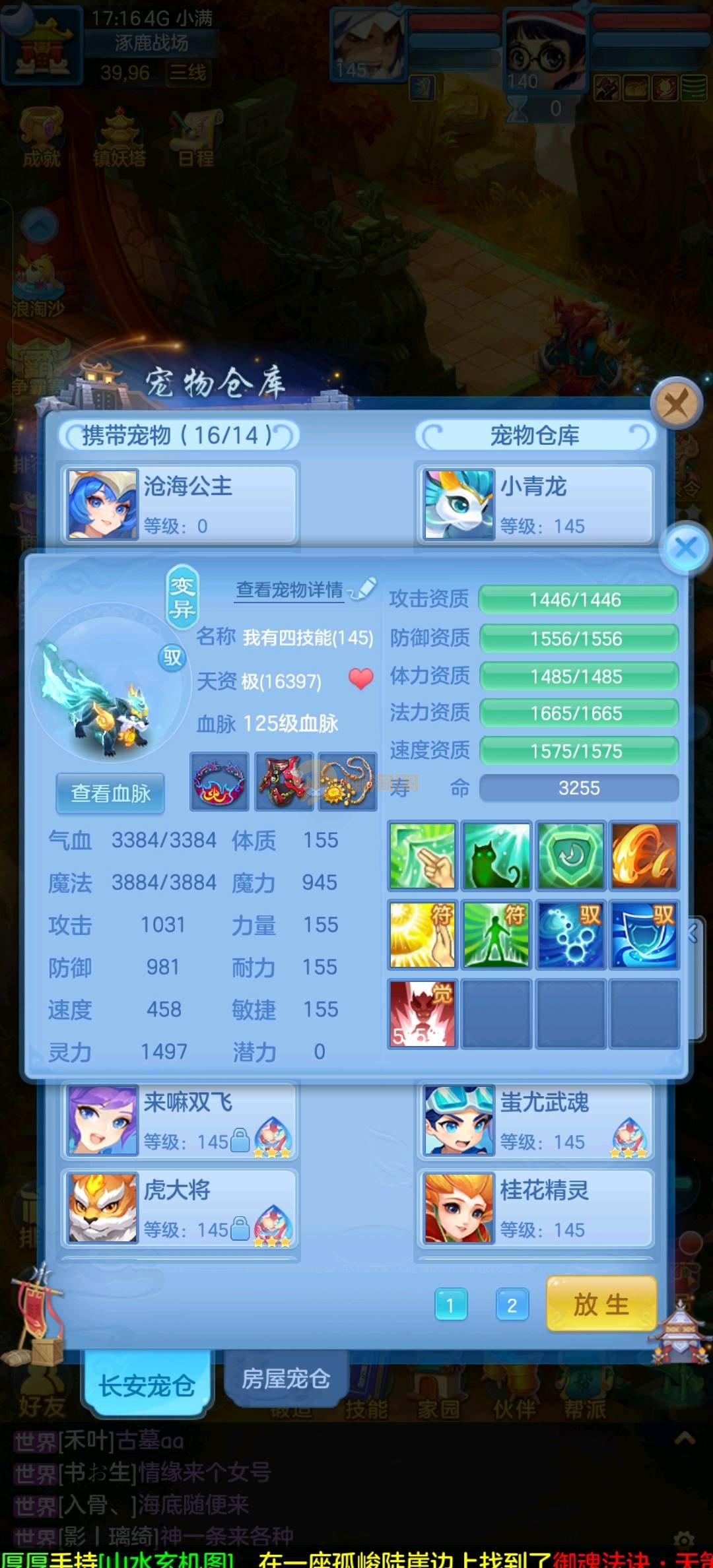This screenshot has width=713, height=1568.
Task: Select the pet 来嘛双飞
Action: [180, 1120]
